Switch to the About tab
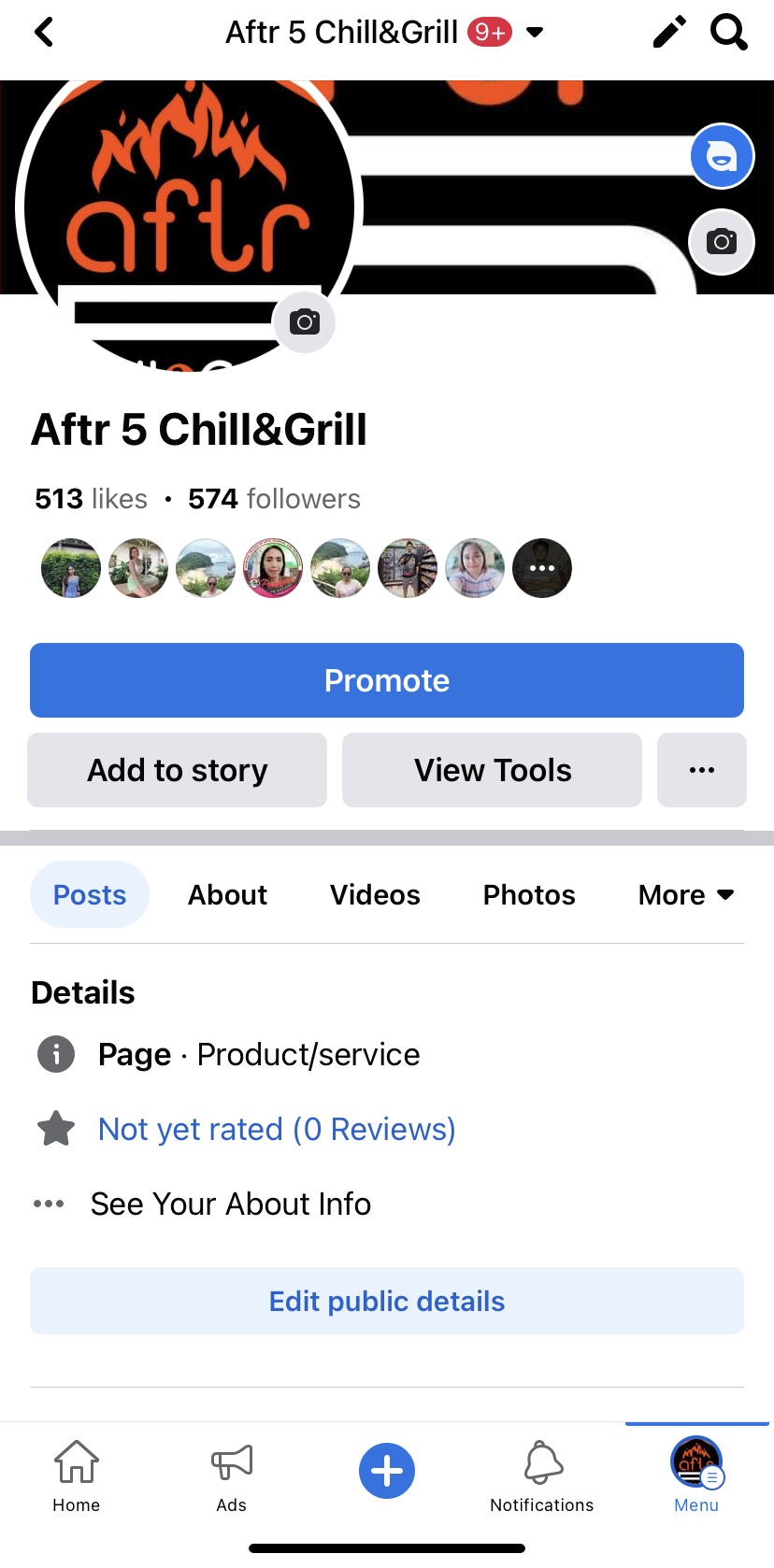The image size is (774, 1568). 227,894
